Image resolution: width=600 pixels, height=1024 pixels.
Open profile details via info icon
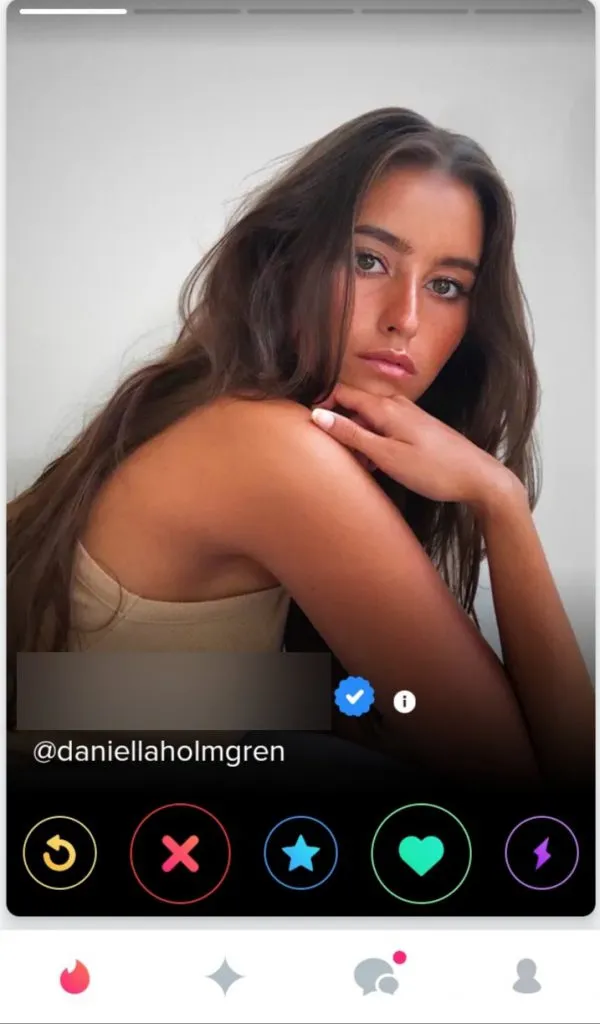coord(404,701)
